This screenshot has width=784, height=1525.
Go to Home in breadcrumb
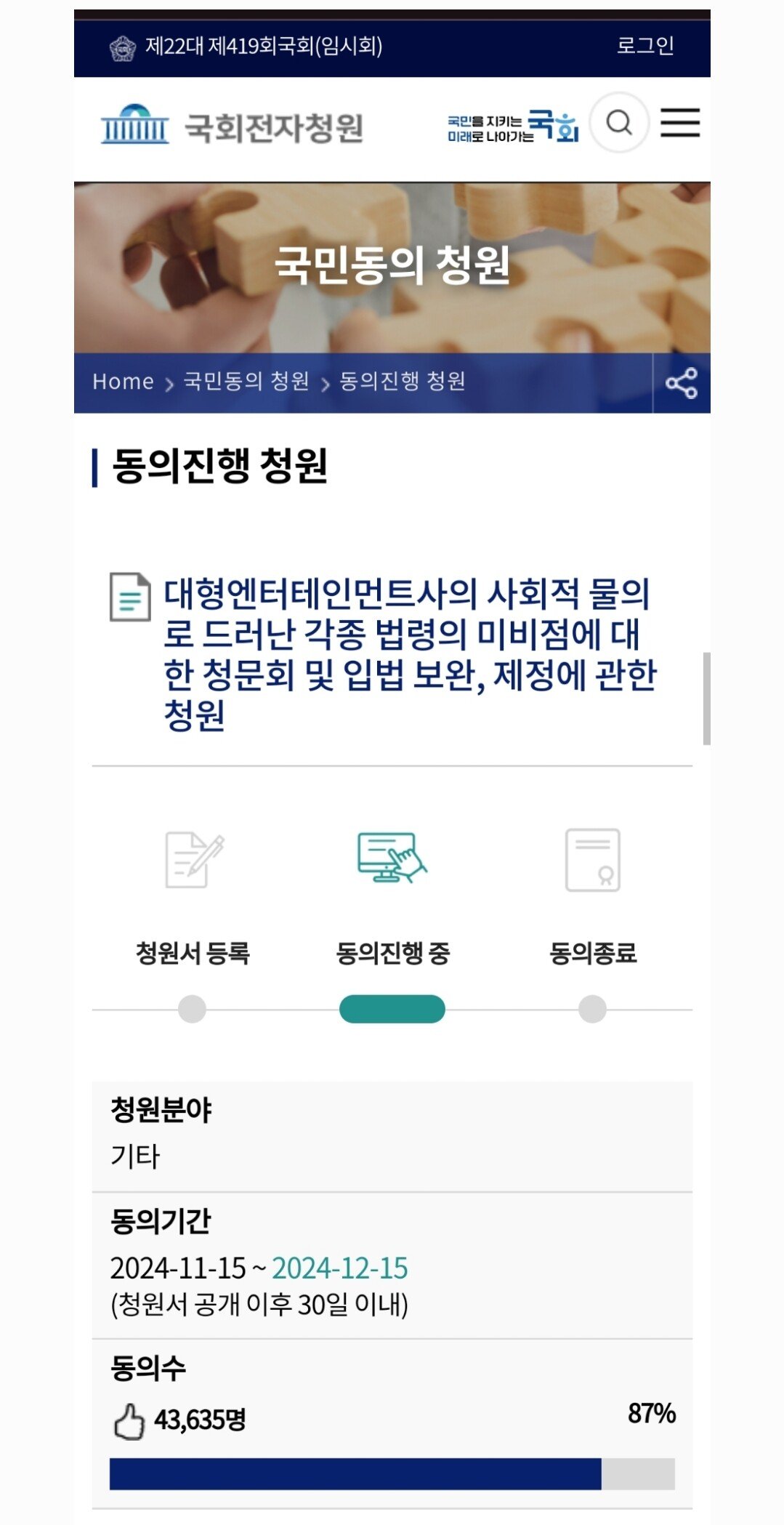[x=123, y=382]
